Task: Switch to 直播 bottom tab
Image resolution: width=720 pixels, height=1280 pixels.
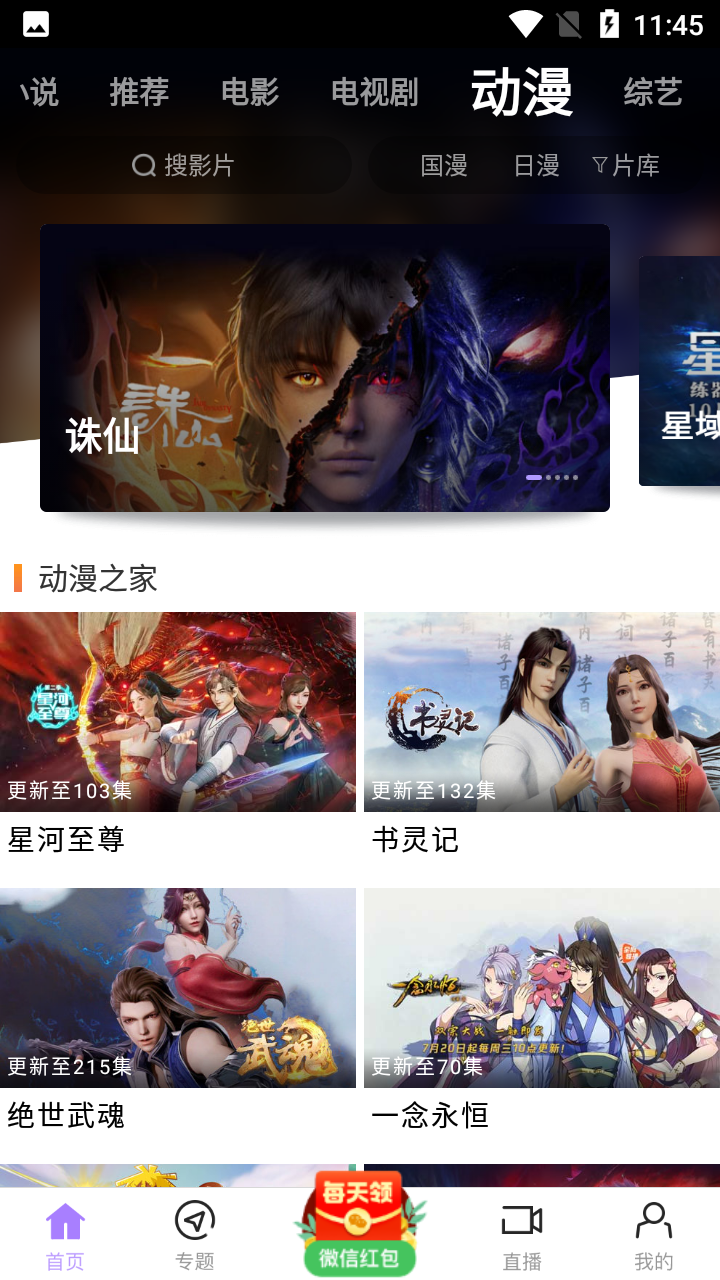Action: (522, 1235)
